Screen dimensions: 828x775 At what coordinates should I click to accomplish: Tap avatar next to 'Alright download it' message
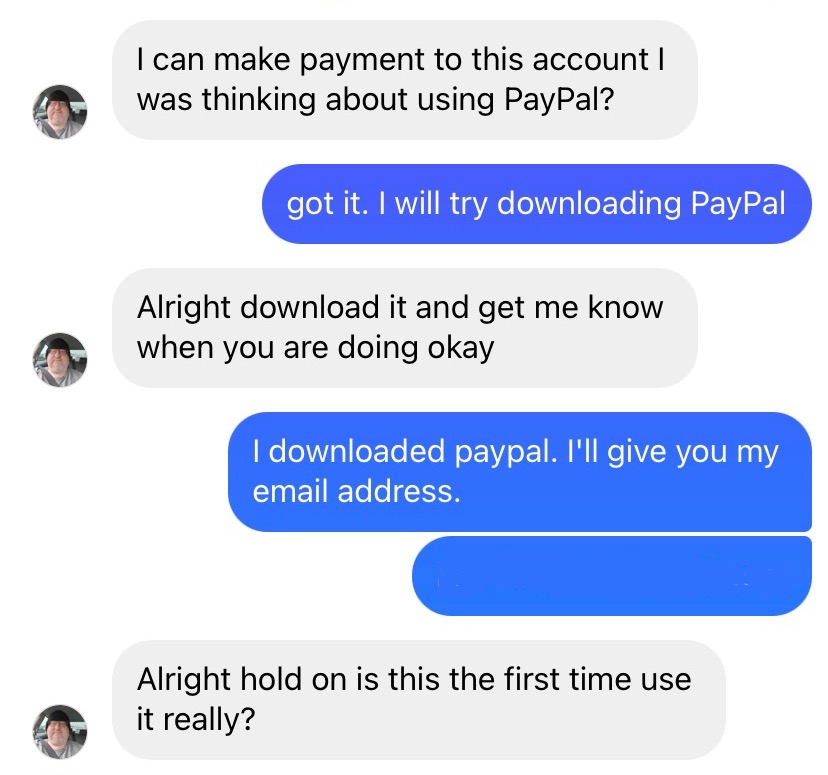coord(60,360)
